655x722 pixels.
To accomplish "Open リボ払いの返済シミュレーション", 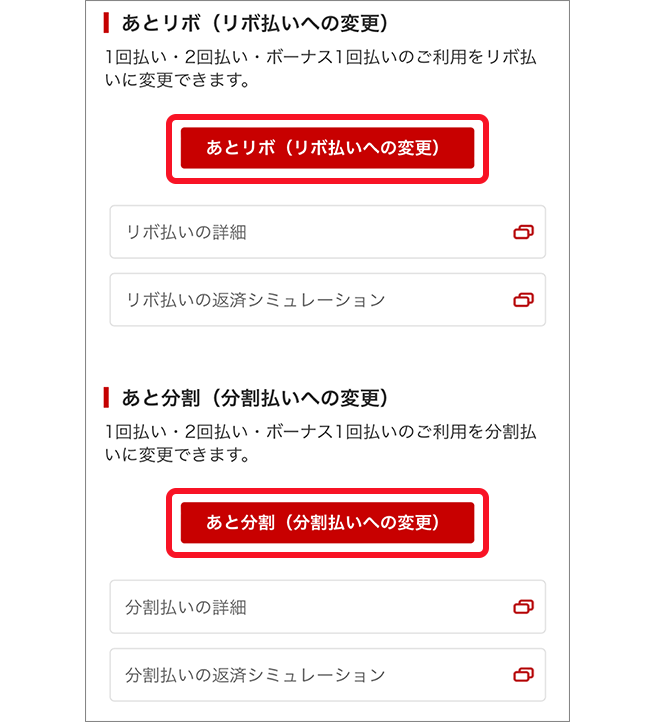I will (x=327, y=299).
